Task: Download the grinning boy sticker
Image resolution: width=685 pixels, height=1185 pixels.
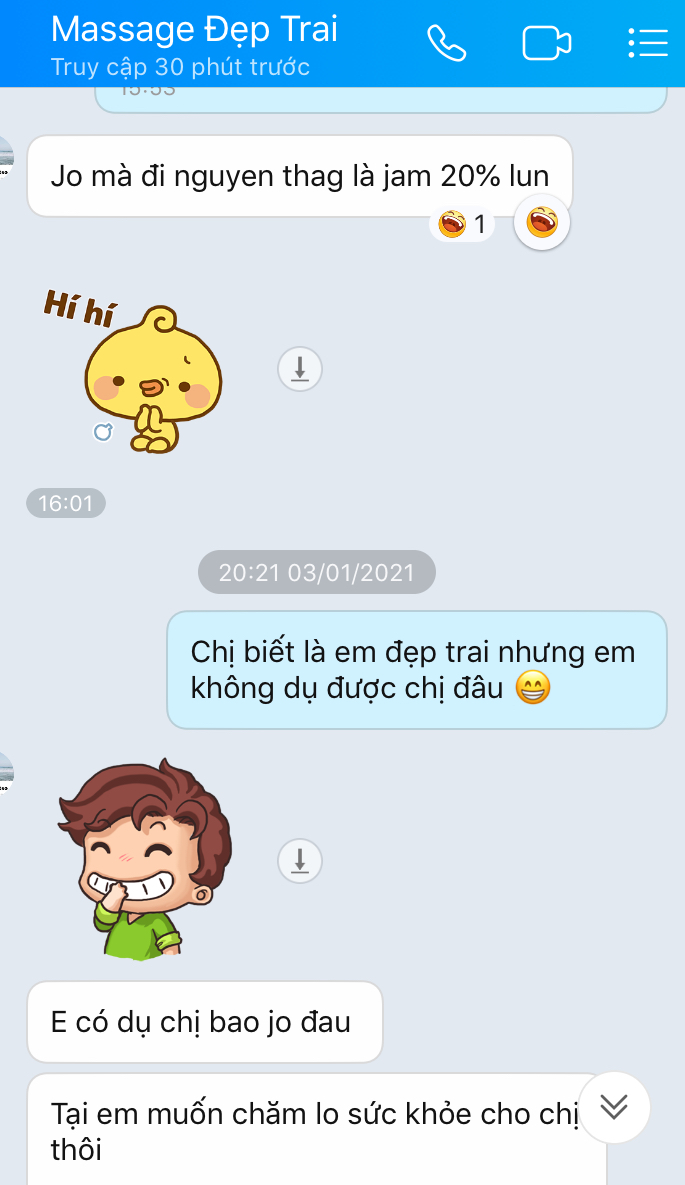Action: point(299,859)
